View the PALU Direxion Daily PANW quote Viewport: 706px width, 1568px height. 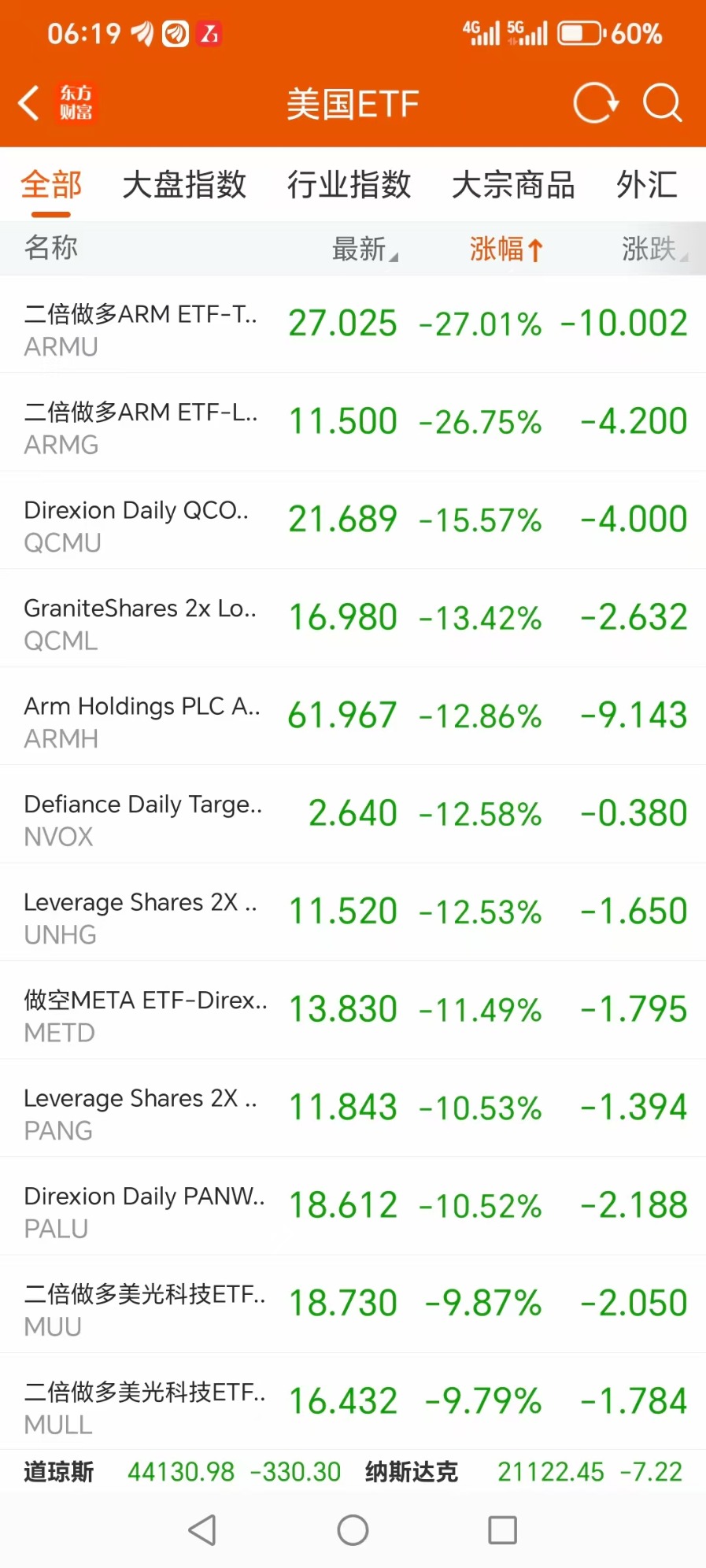click(353, 1207)
